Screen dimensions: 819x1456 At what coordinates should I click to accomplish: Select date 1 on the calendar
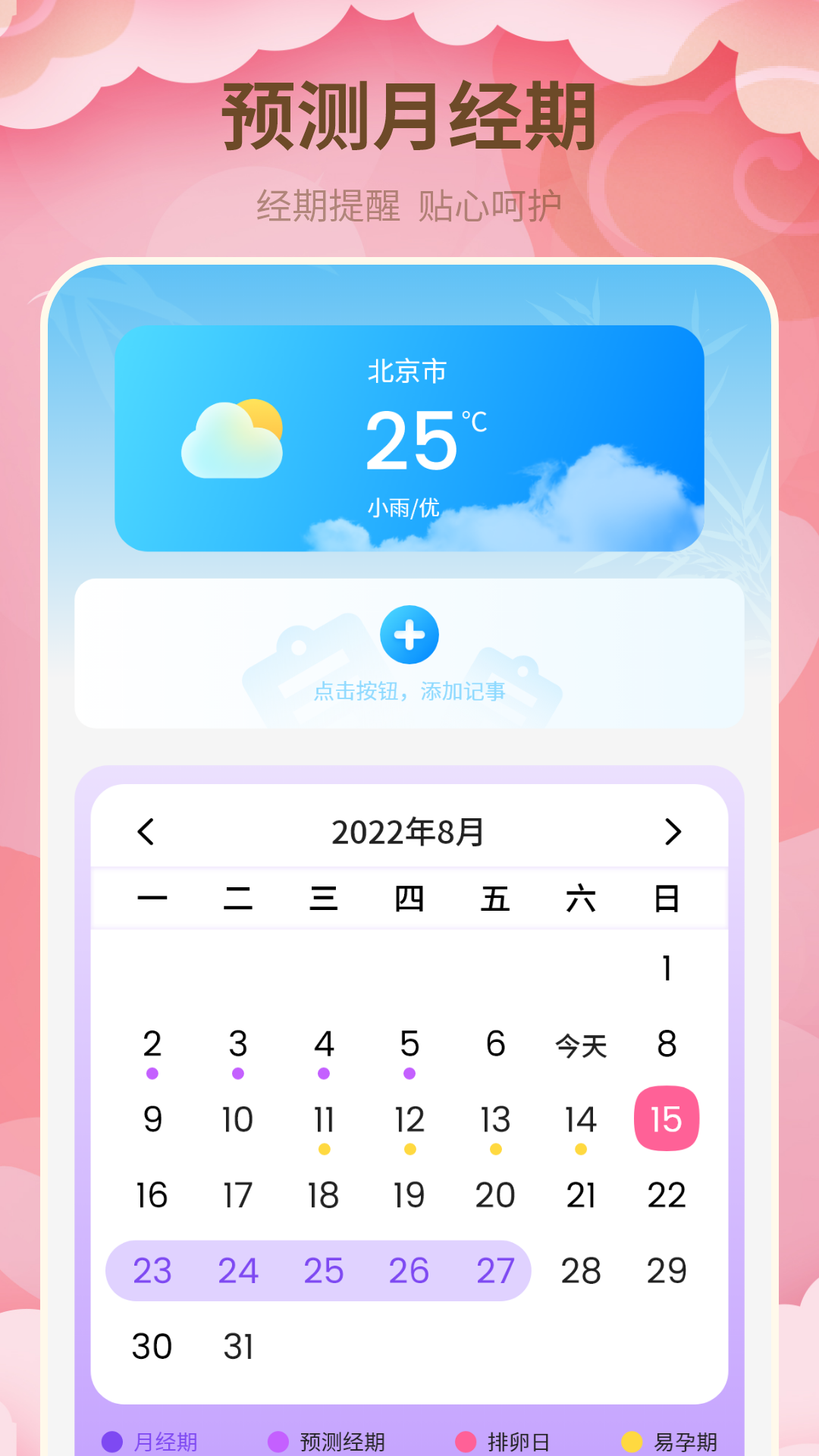click(x=666, y=968)
